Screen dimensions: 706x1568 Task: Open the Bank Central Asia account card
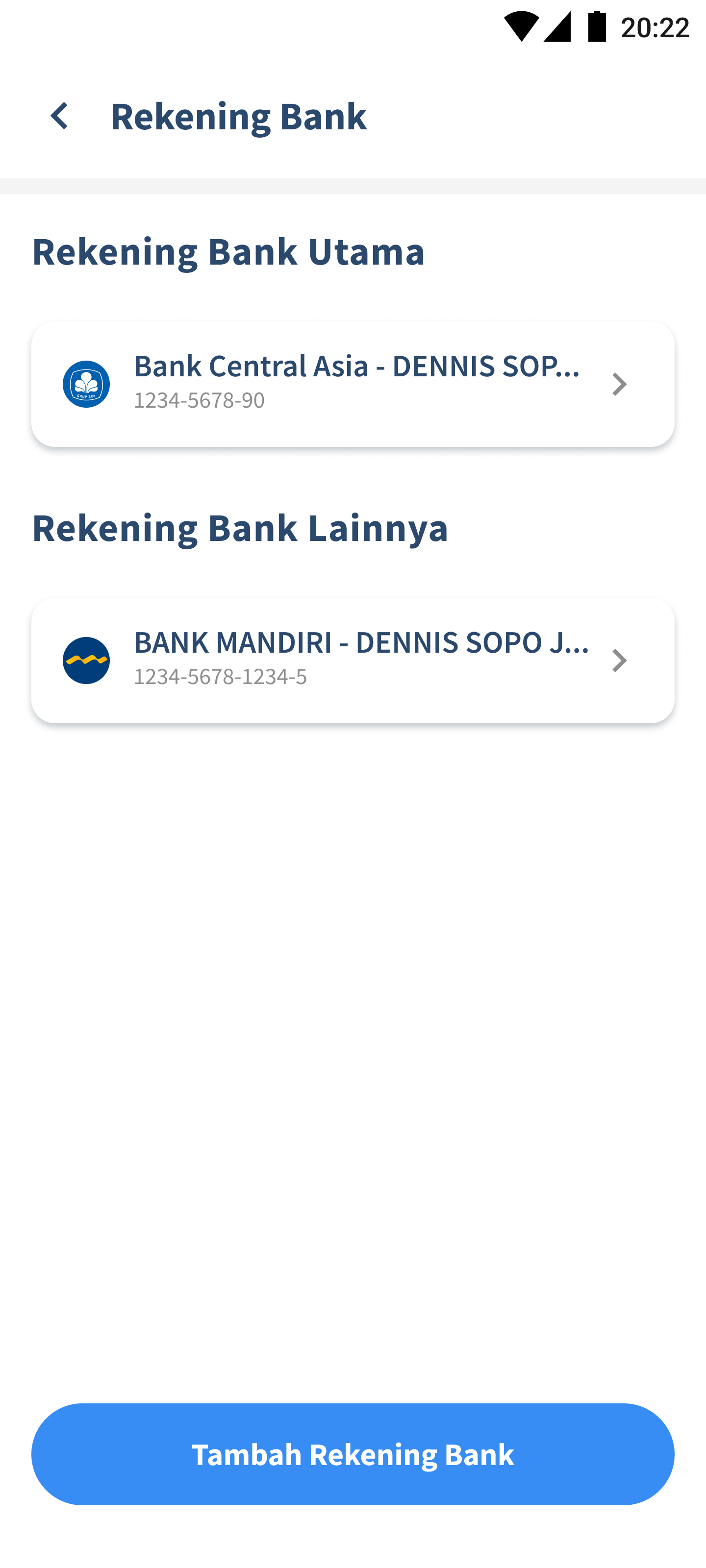(x=353, y=384)
